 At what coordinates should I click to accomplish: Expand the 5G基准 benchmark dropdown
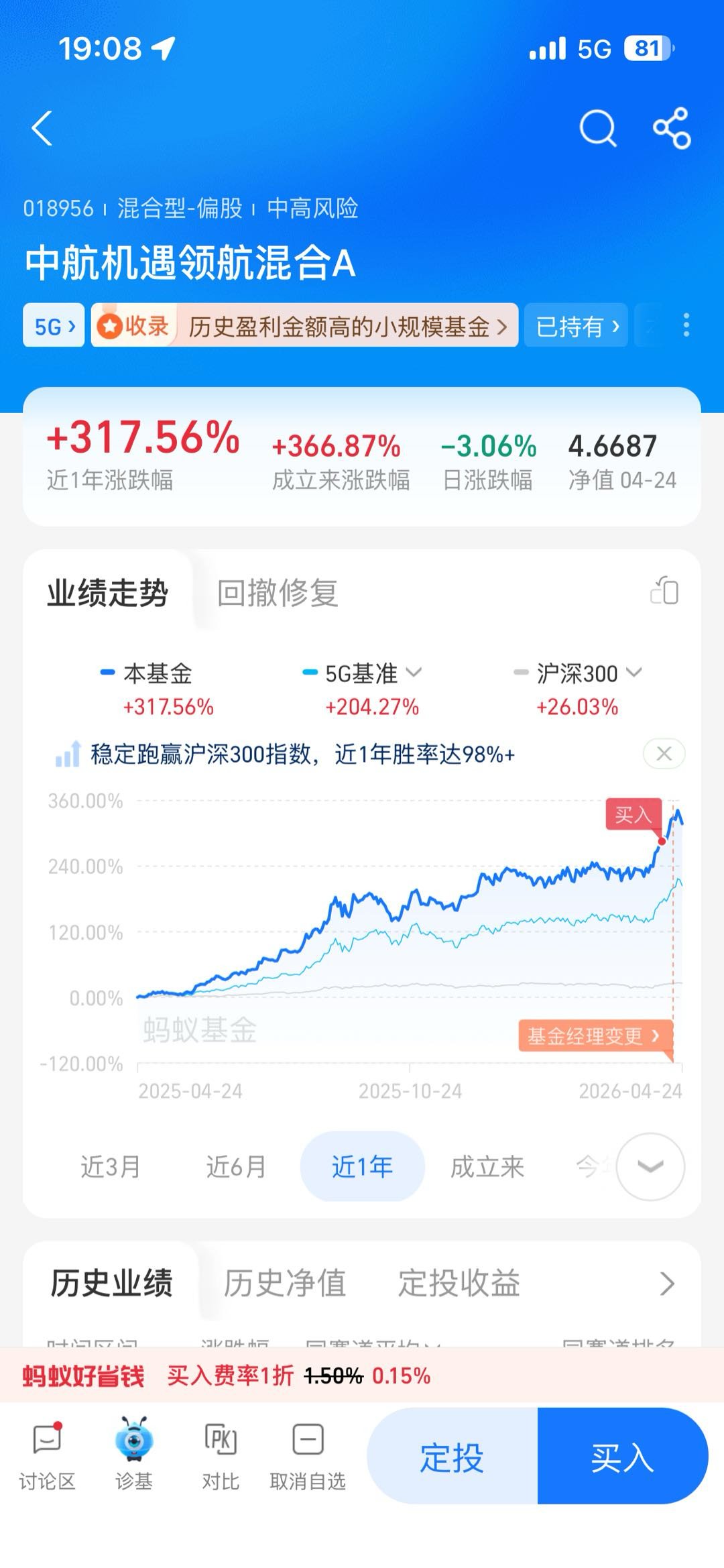pos(414,672)
